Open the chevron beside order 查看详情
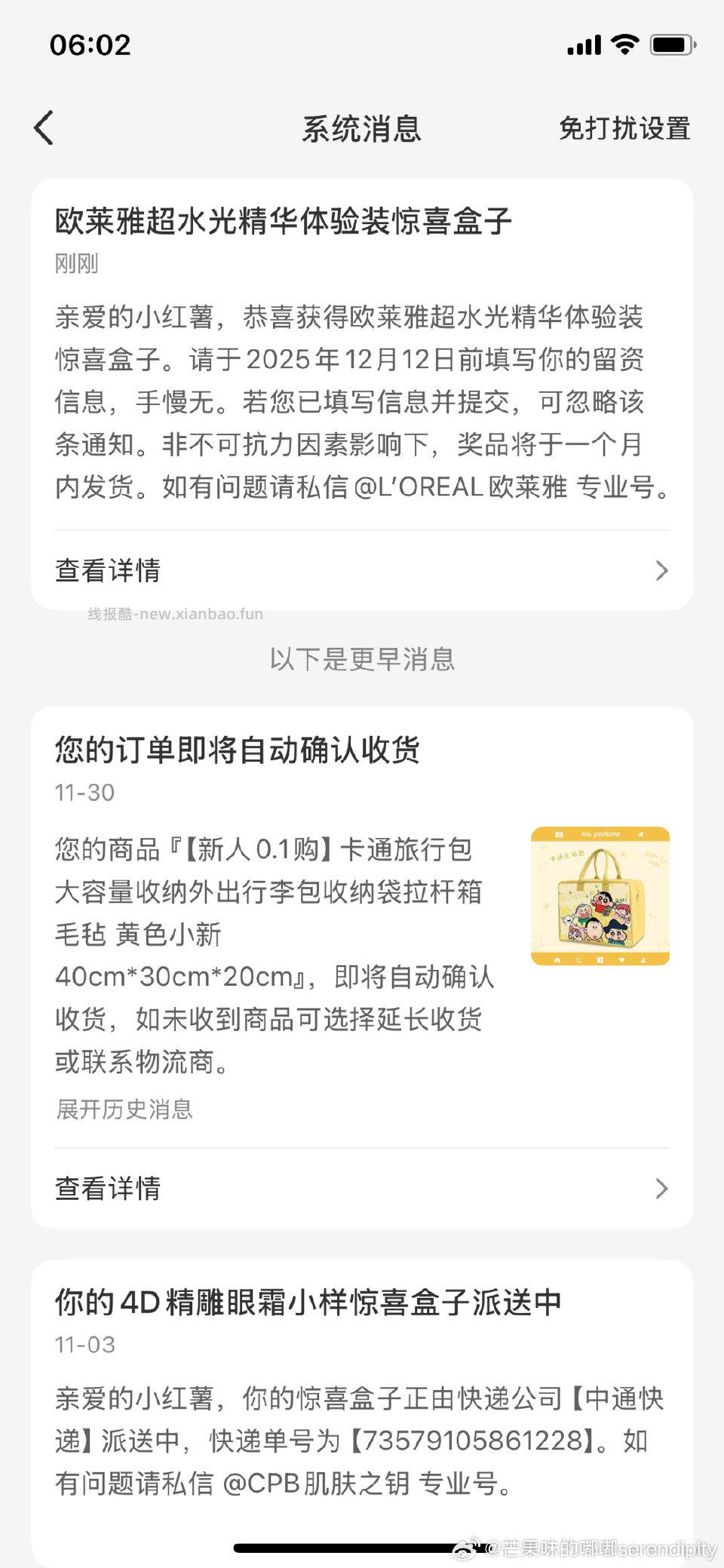724x1568 pixels. point(662,1189)
